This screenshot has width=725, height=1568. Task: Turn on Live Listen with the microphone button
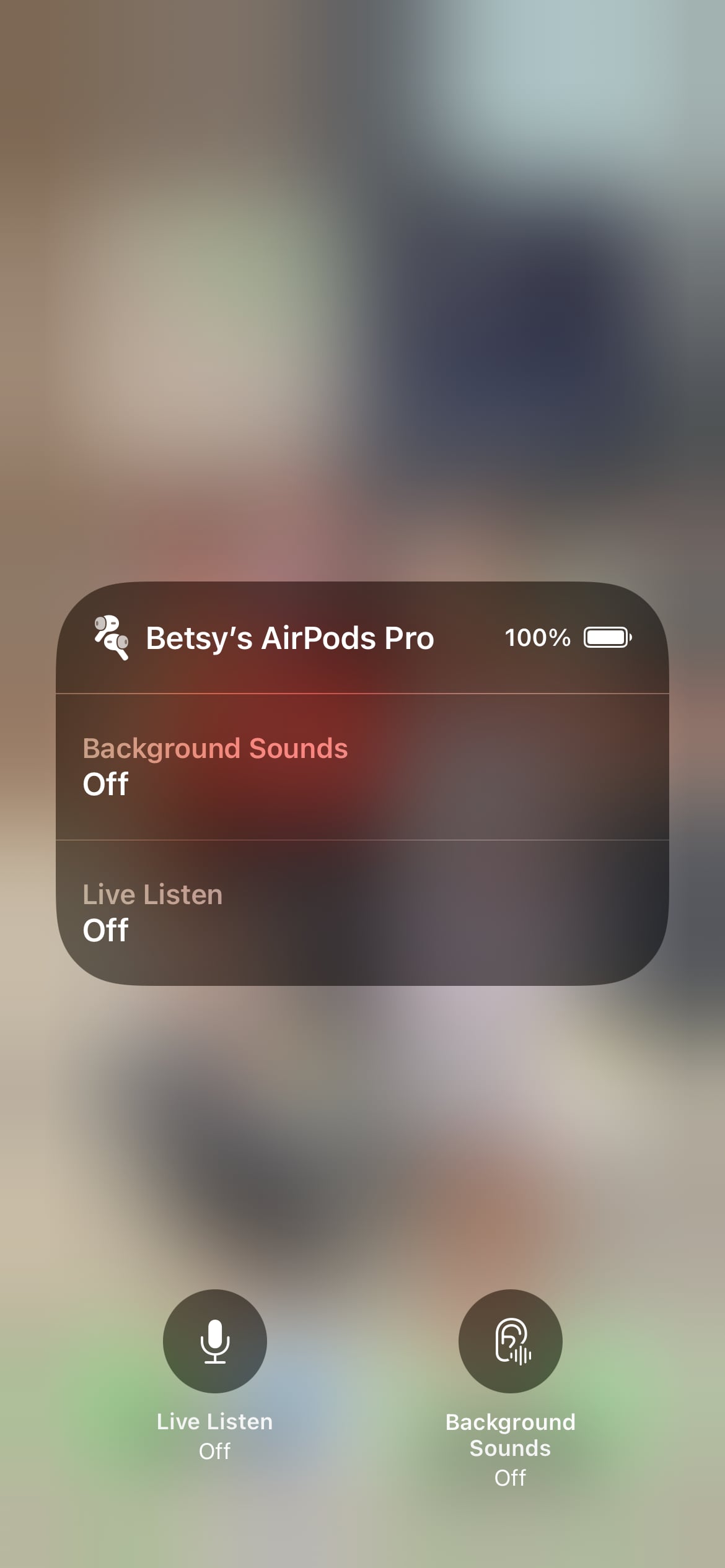[x=215, y=1341]
